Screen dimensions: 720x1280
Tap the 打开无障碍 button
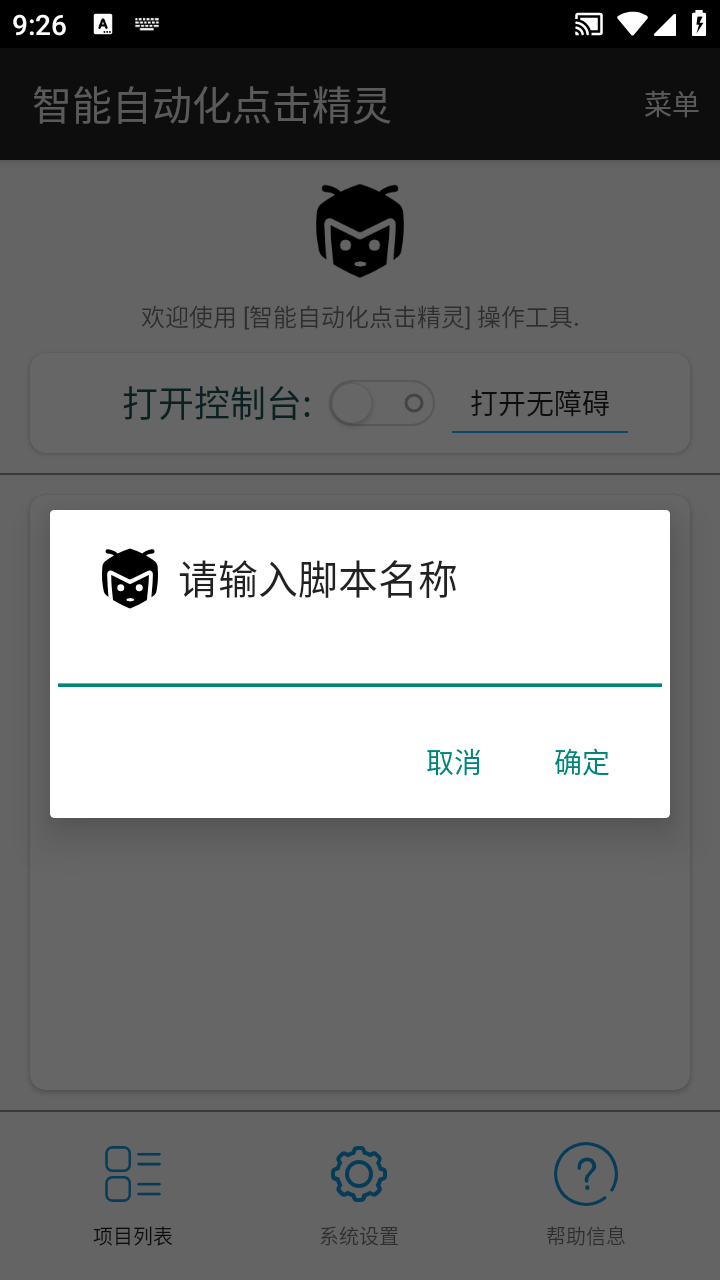540,404
